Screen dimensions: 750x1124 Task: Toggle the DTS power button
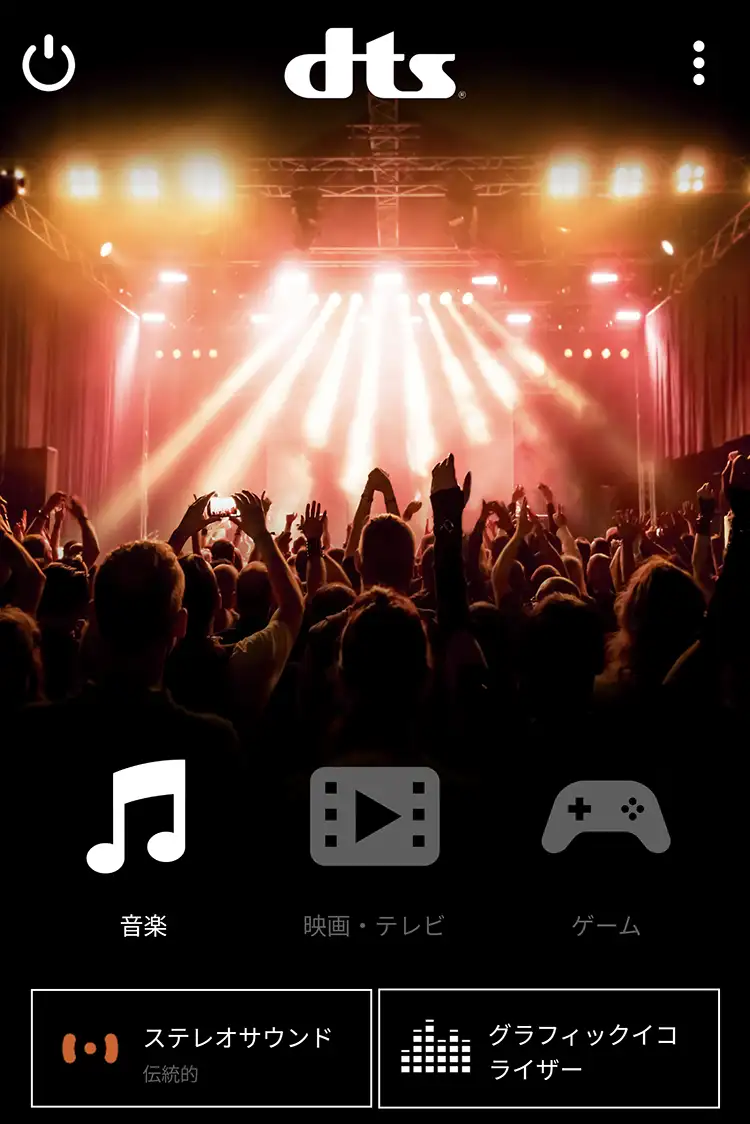(x=49, y=64)
